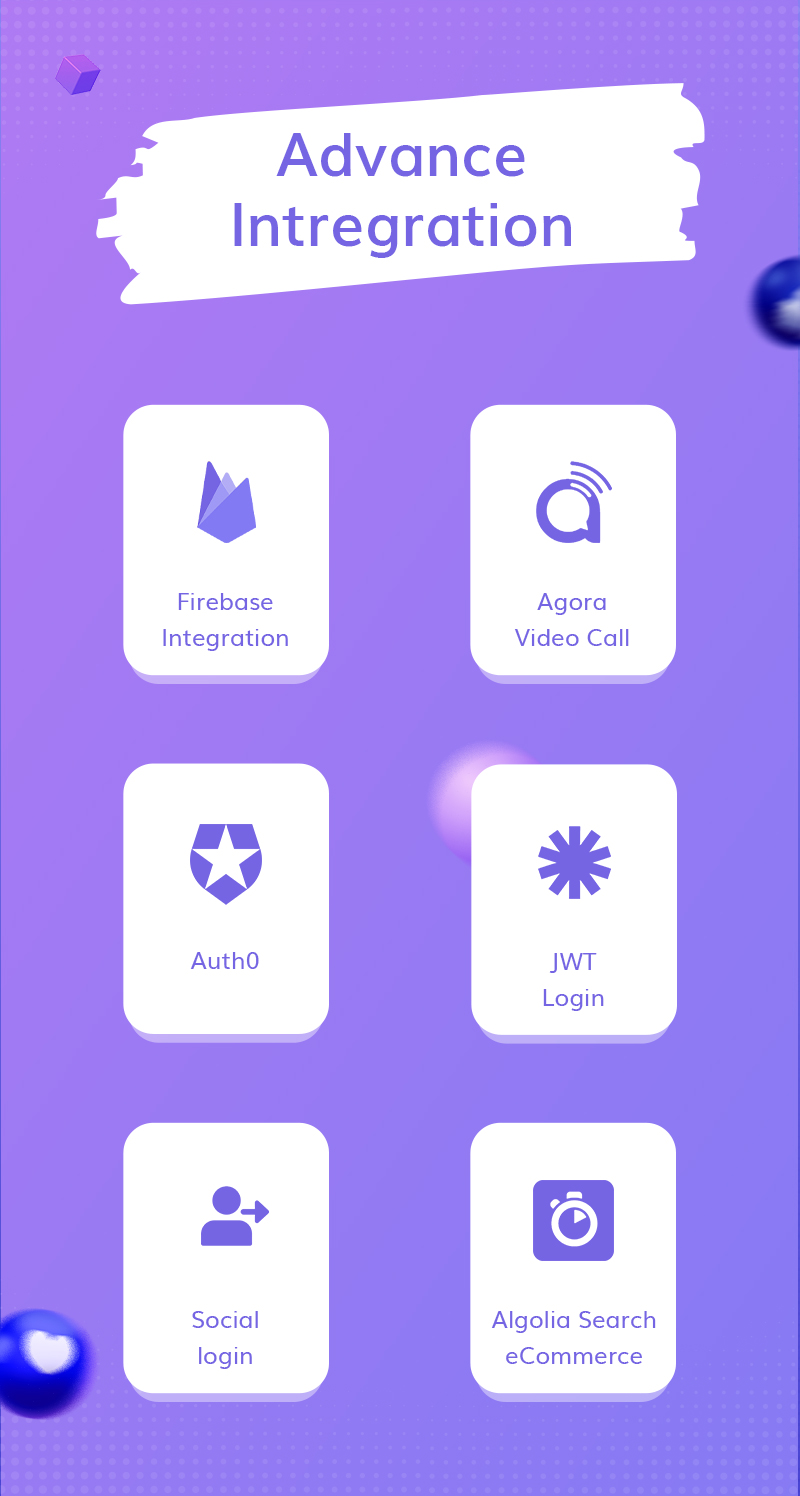Click the Advance Intregration title banner
Viewport: 800px width, 1496px height.
tap(400, 192)
